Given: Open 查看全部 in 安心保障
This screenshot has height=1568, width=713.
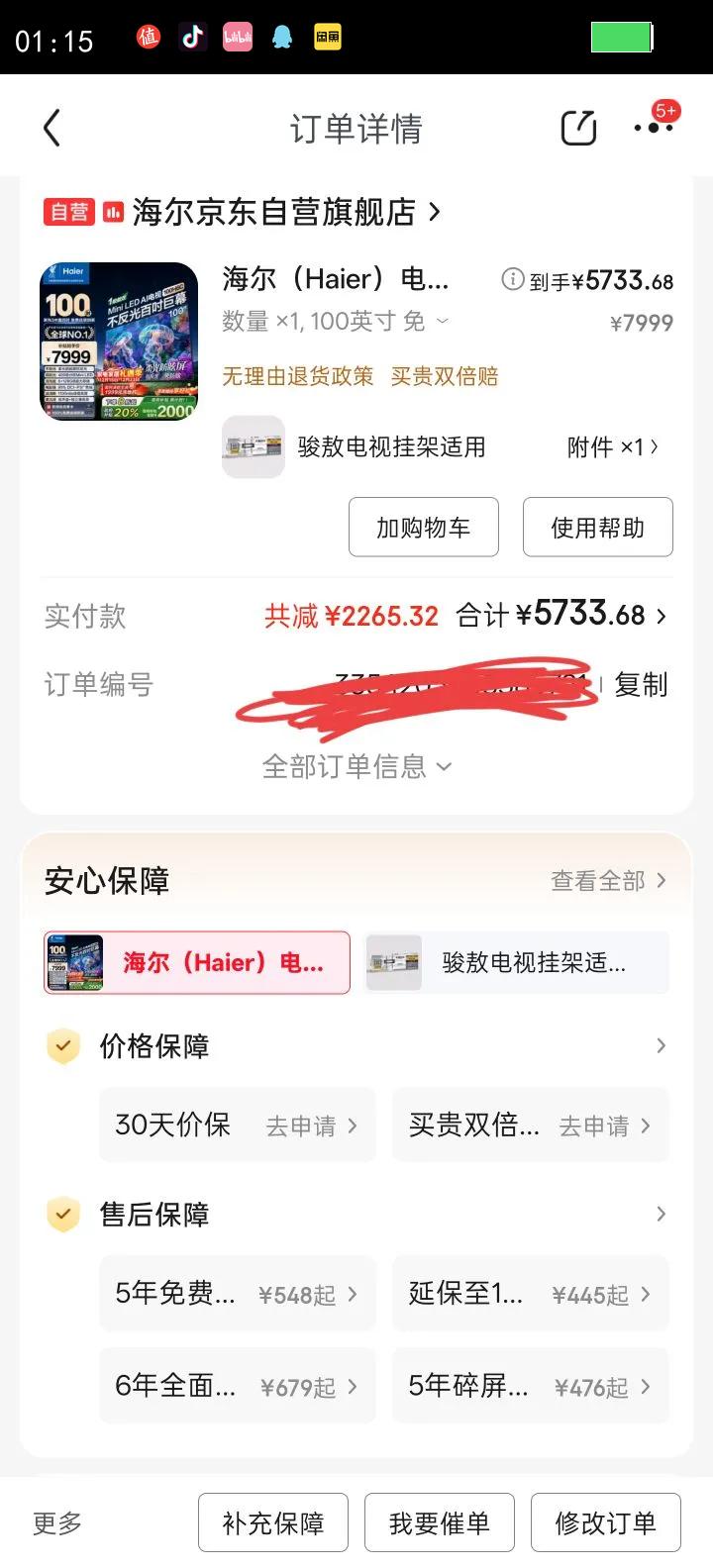Looking at the screenshot, I should [608, 880].
